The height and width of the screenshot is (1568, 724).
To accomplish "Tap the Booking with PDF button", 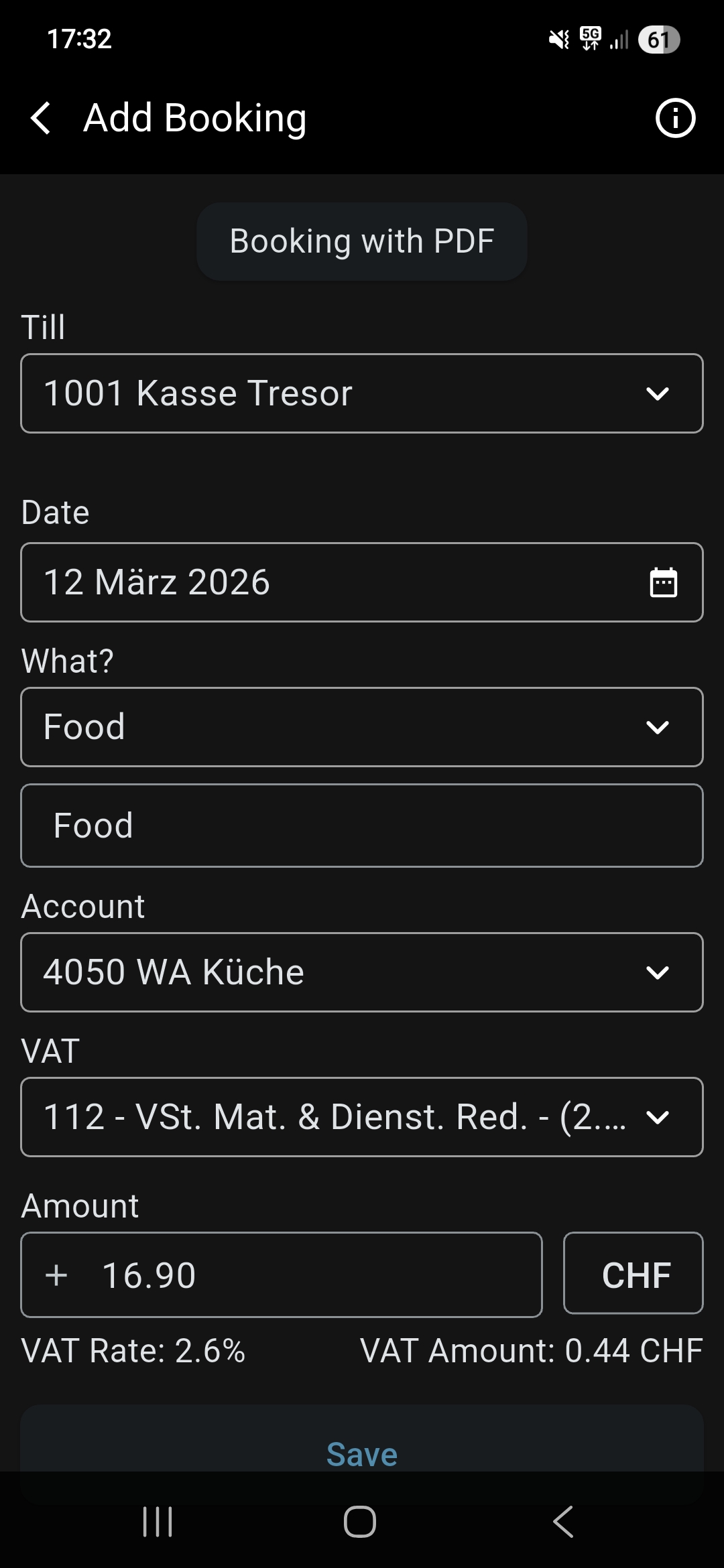I will (362, 241).
